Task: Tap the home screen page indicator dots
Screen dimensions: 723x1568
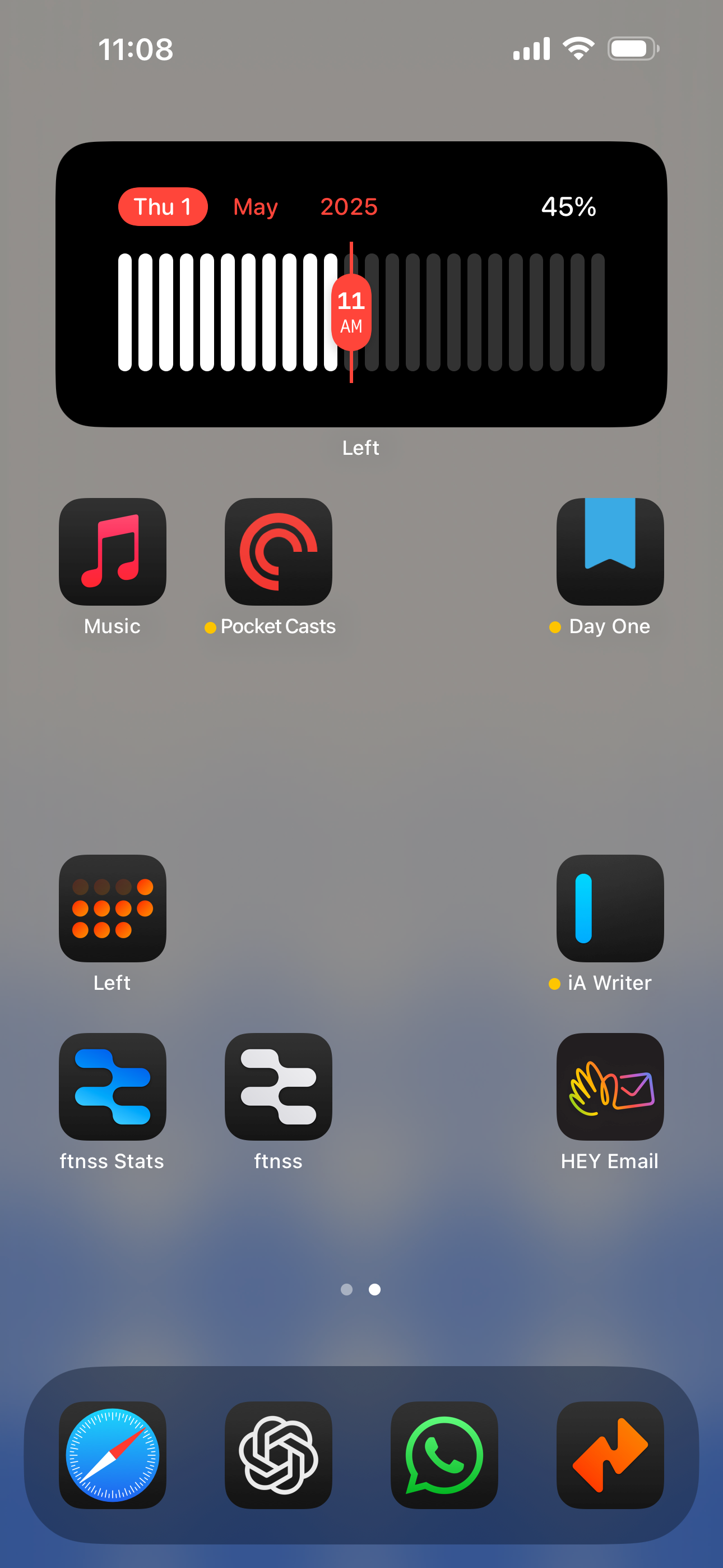Action: point(361,1289)
